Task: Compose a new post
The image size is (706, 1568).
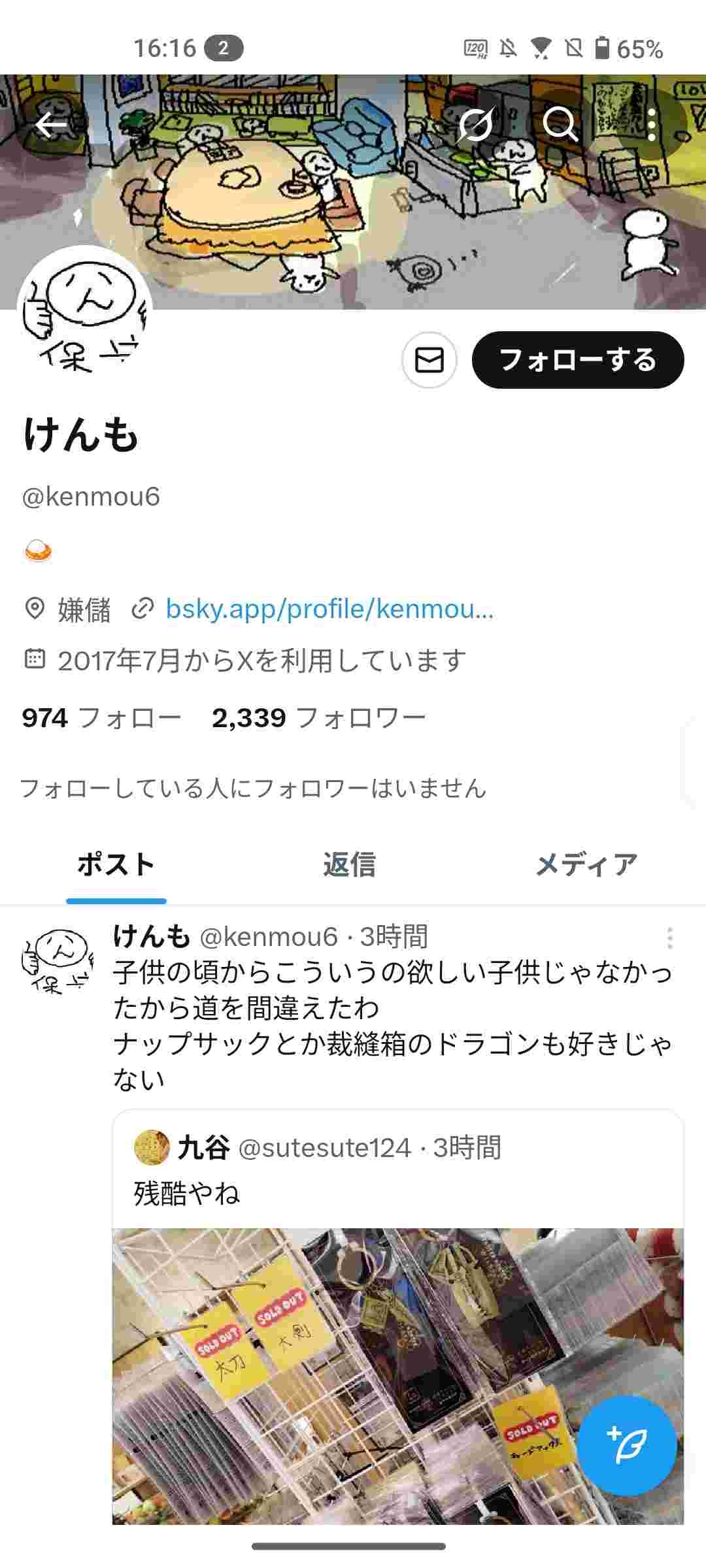Action: tap(627, 1445)
